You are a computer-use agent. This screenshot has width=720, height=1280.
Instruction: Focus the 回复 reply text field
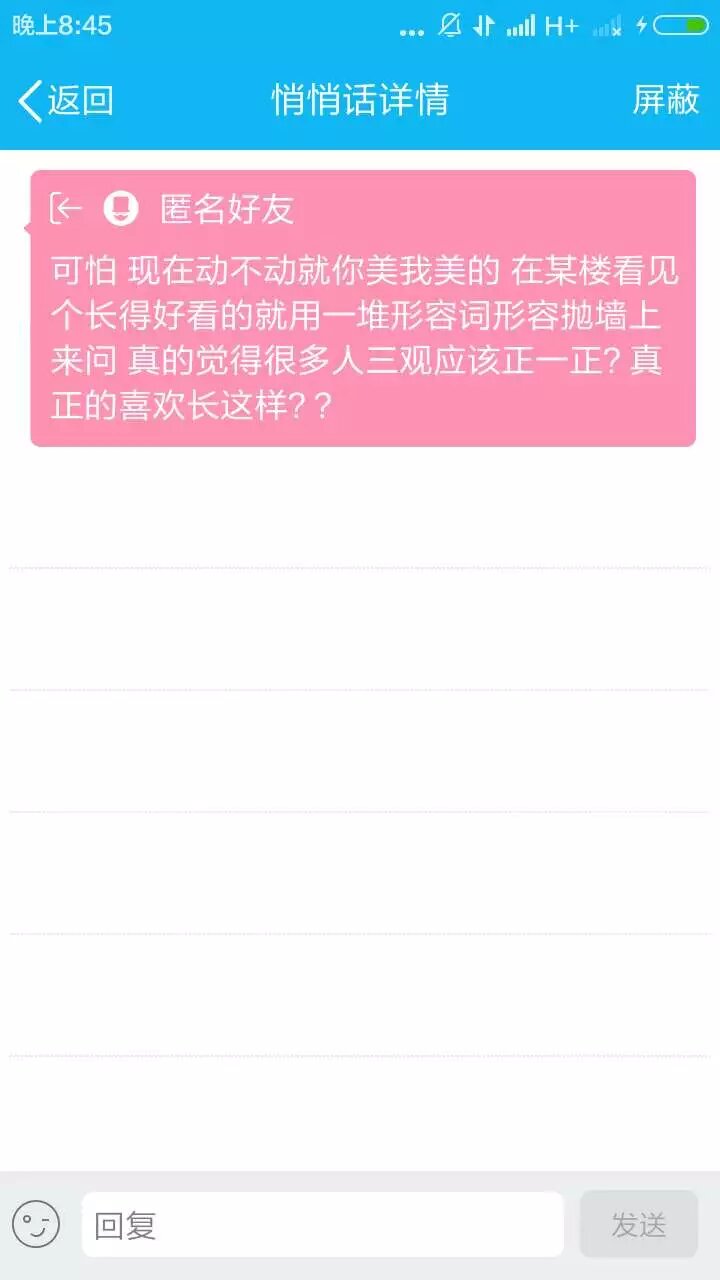click(x=322, y=1224)
